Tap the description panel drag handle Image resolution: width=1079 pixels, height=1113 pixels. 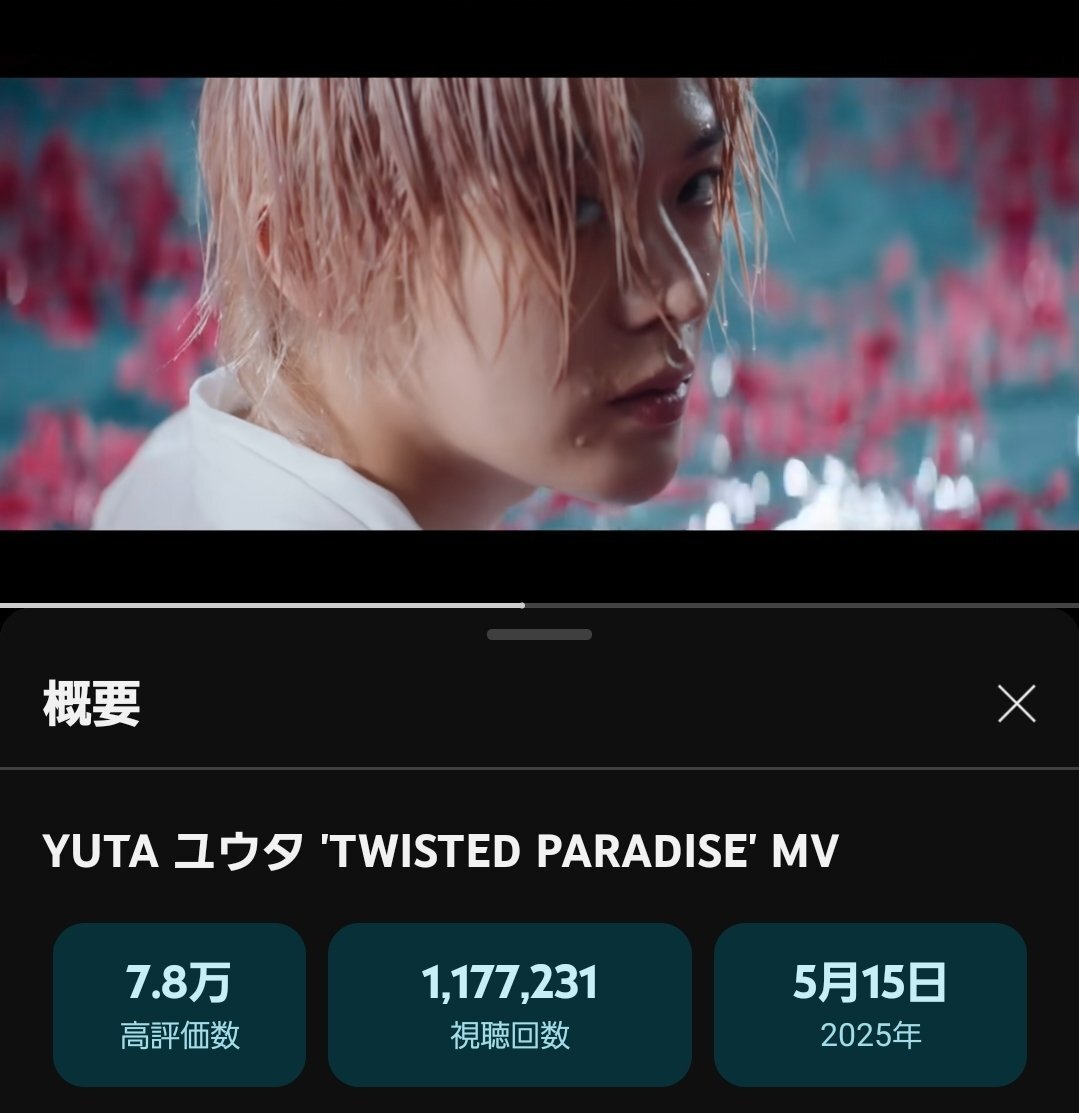tap(539, 634)
